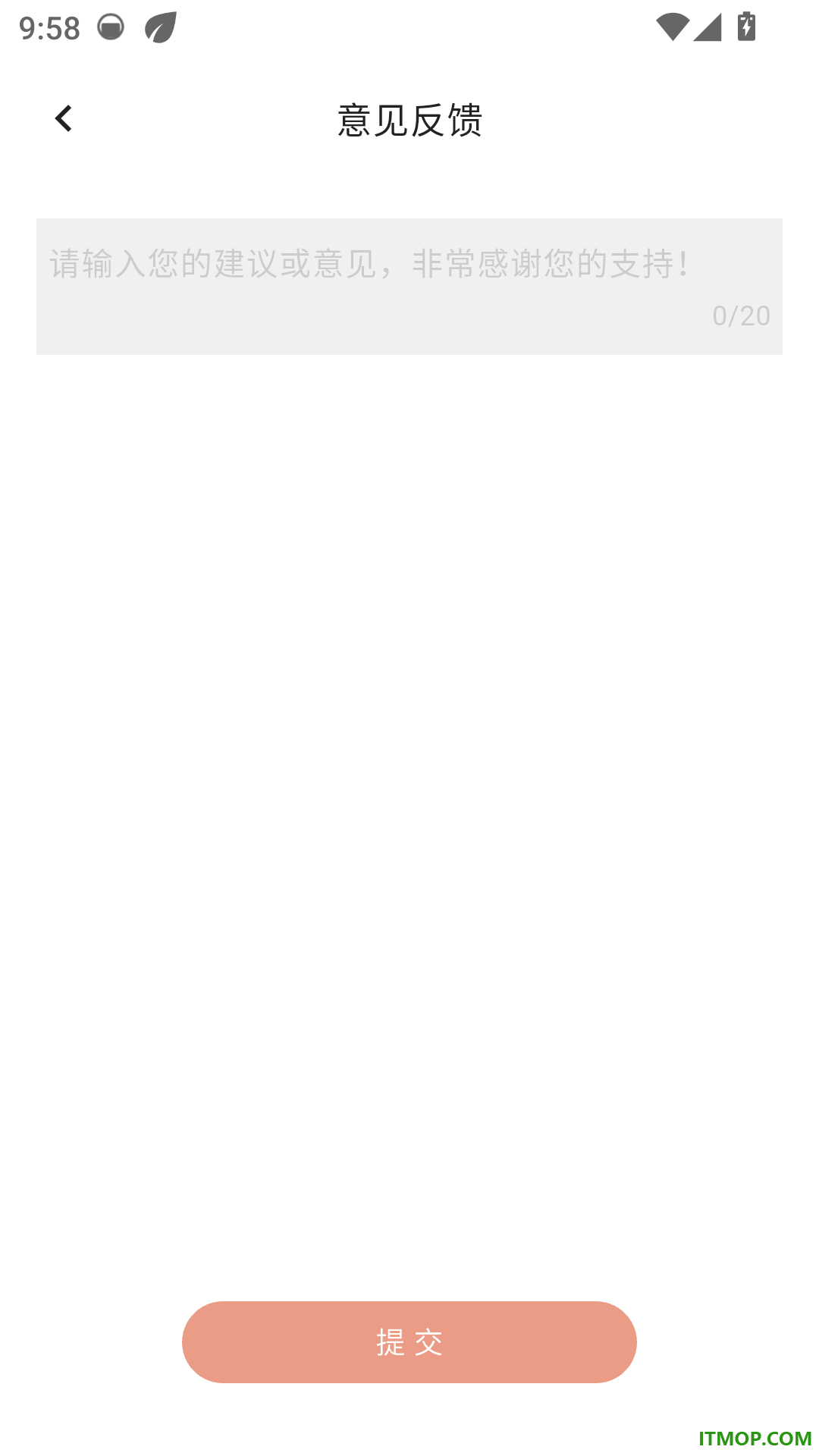Tap the feedback suggestion text field
This screenshot has height=1456, width=819.
409,287
